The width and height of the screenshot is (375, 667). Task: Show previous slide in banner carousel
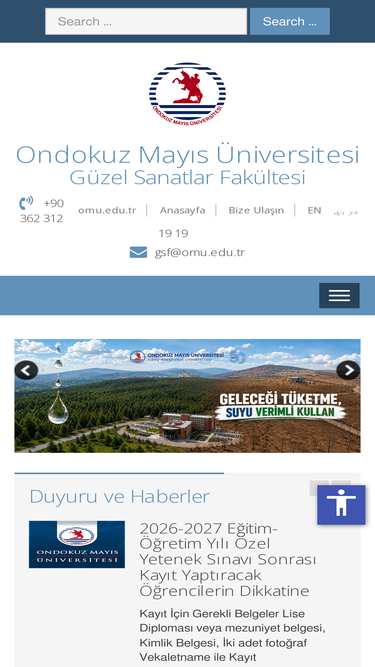(x=26, y=371)
